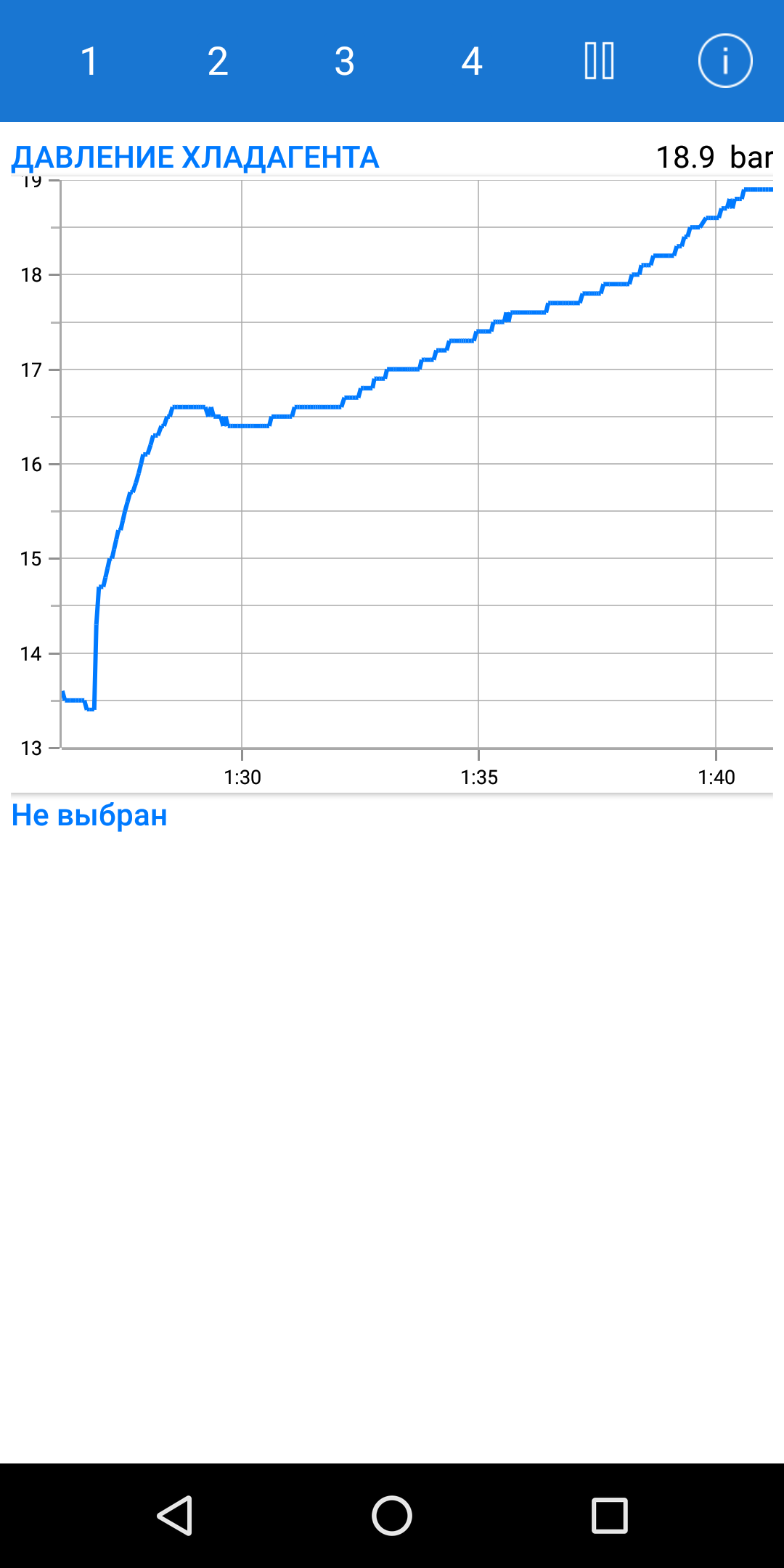The image size is (784, 1568).
Task: Switch to layout 2 in the top bar
Action: coord(218,61)
